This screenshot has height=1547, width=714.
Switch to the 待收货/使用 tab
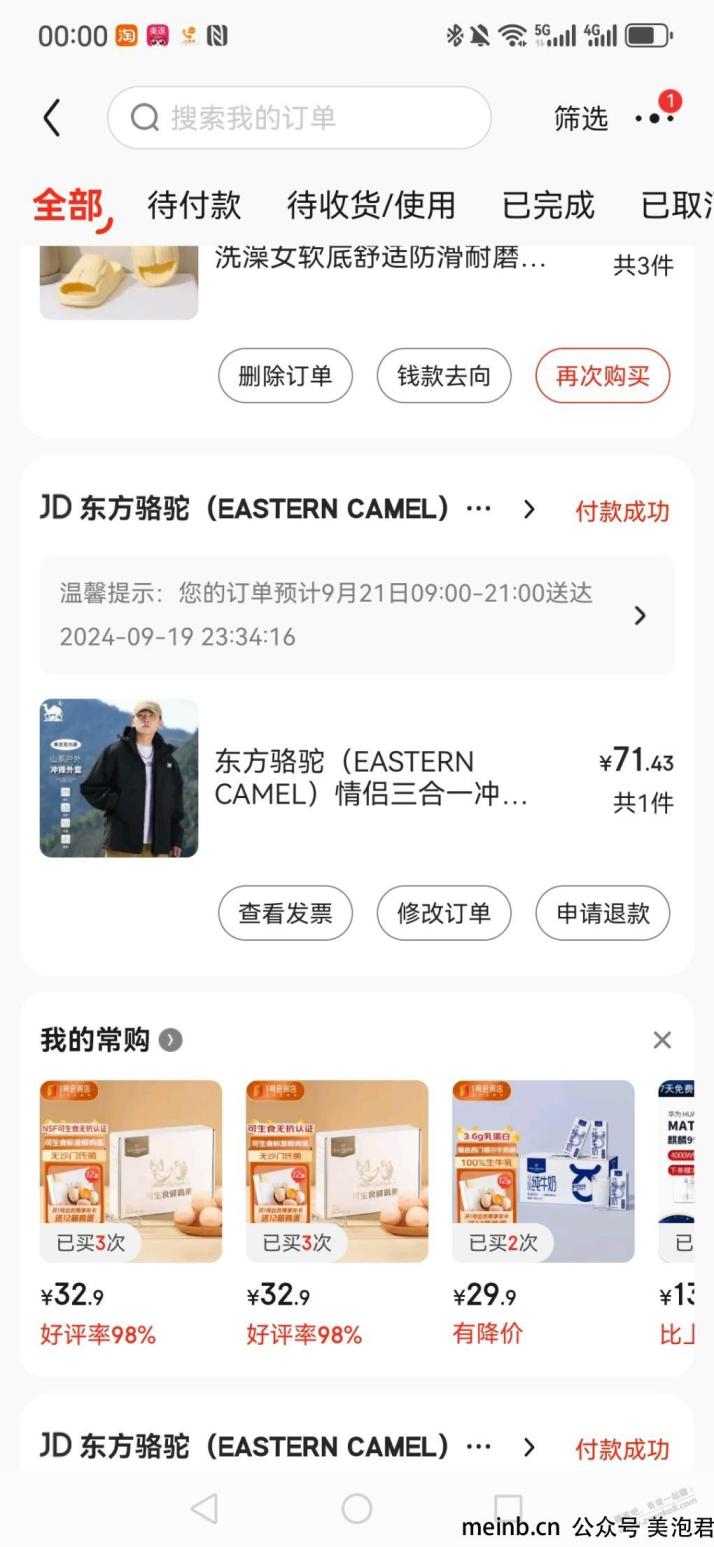pos(371,205)
